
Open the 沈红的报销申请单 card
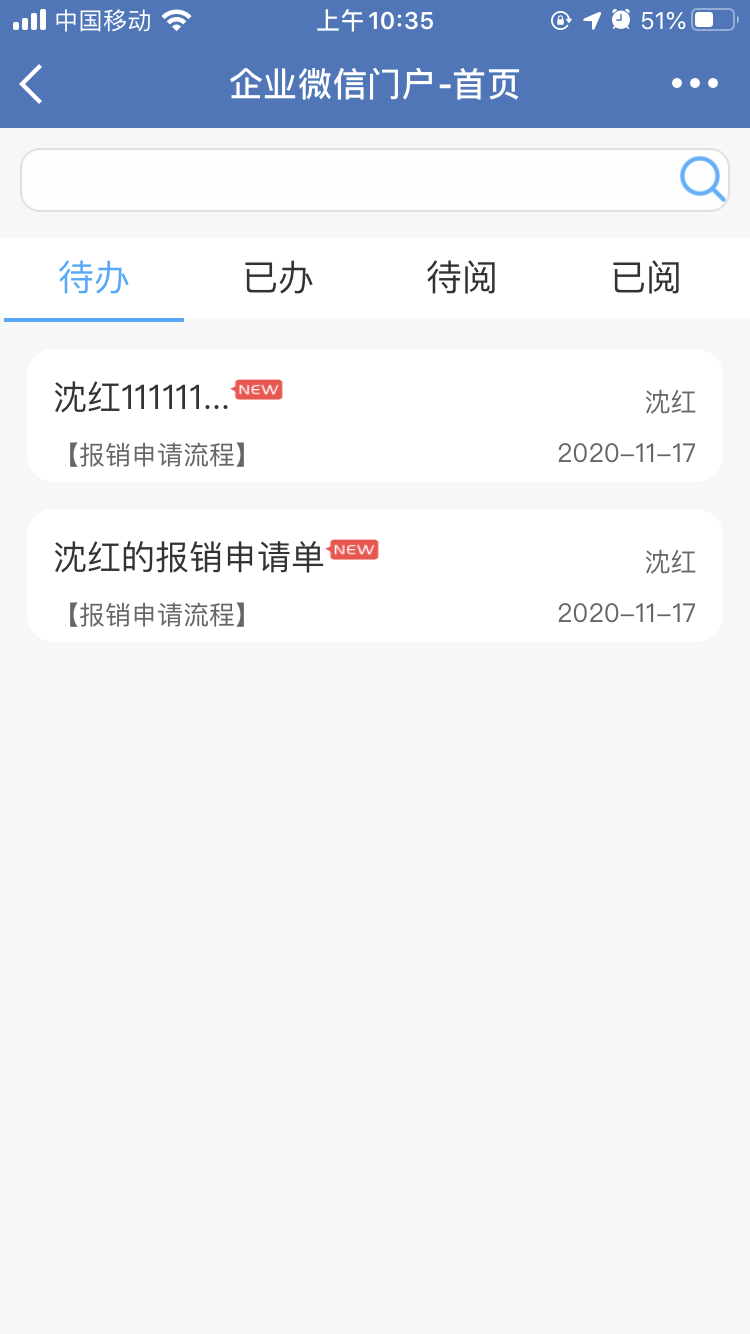pyautogui.click(x=375, y=576)
